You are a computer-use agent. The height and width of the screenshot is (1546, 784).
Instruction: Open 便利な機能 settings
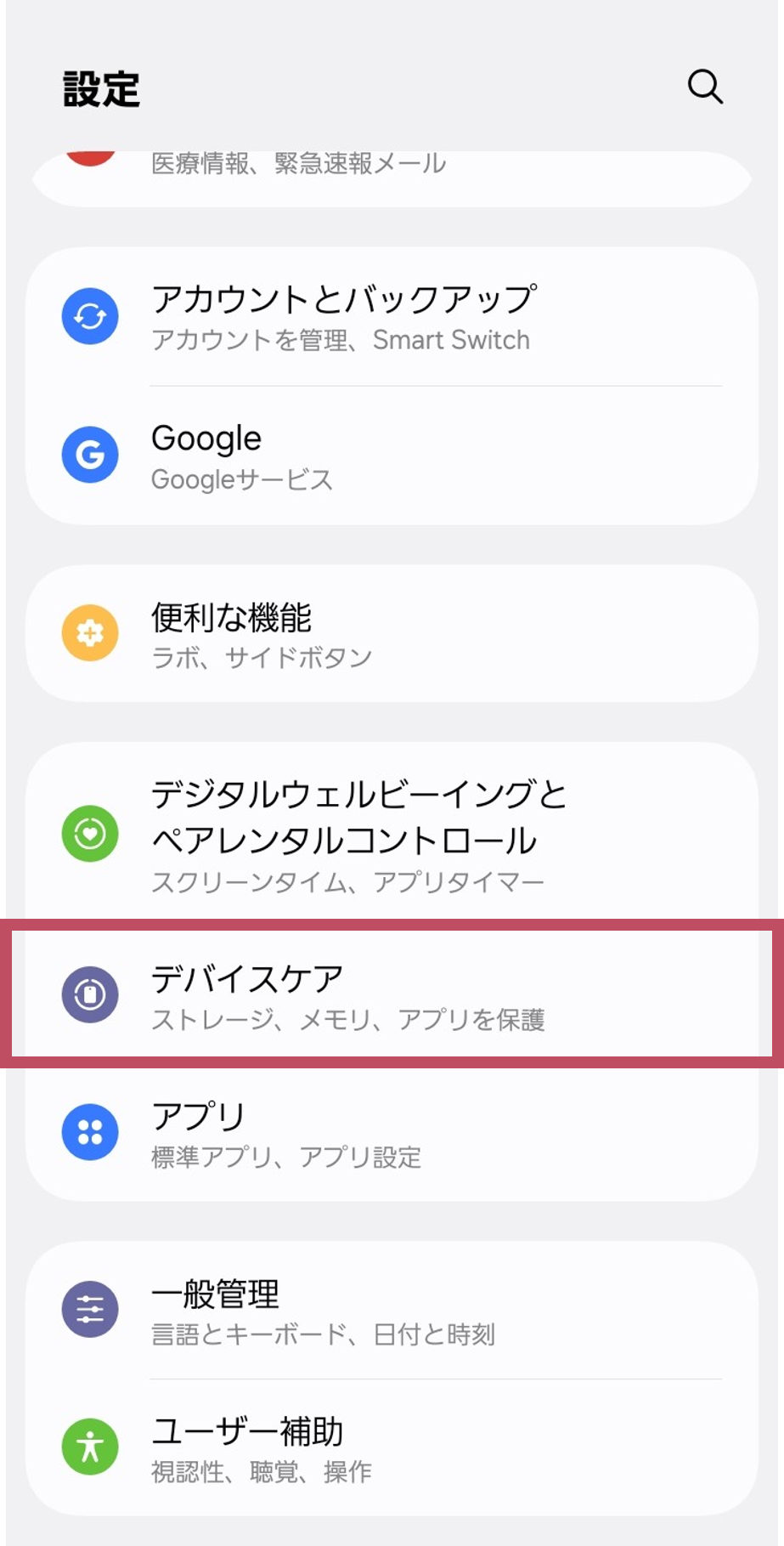(x=391, y=634)
